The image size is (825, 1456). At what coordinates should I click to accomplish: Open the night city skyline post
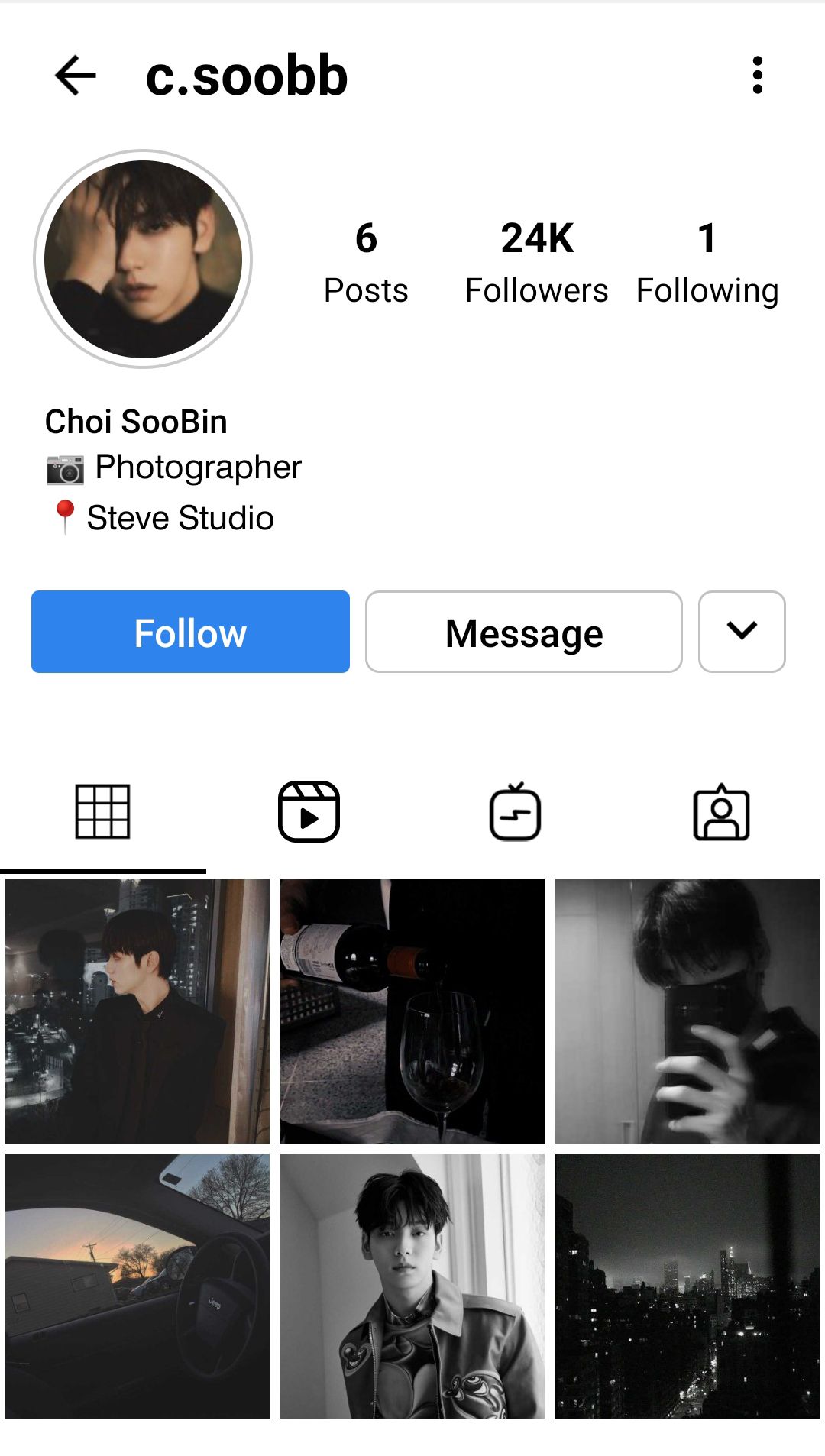pyautogui.click(x=687, y=1286)
